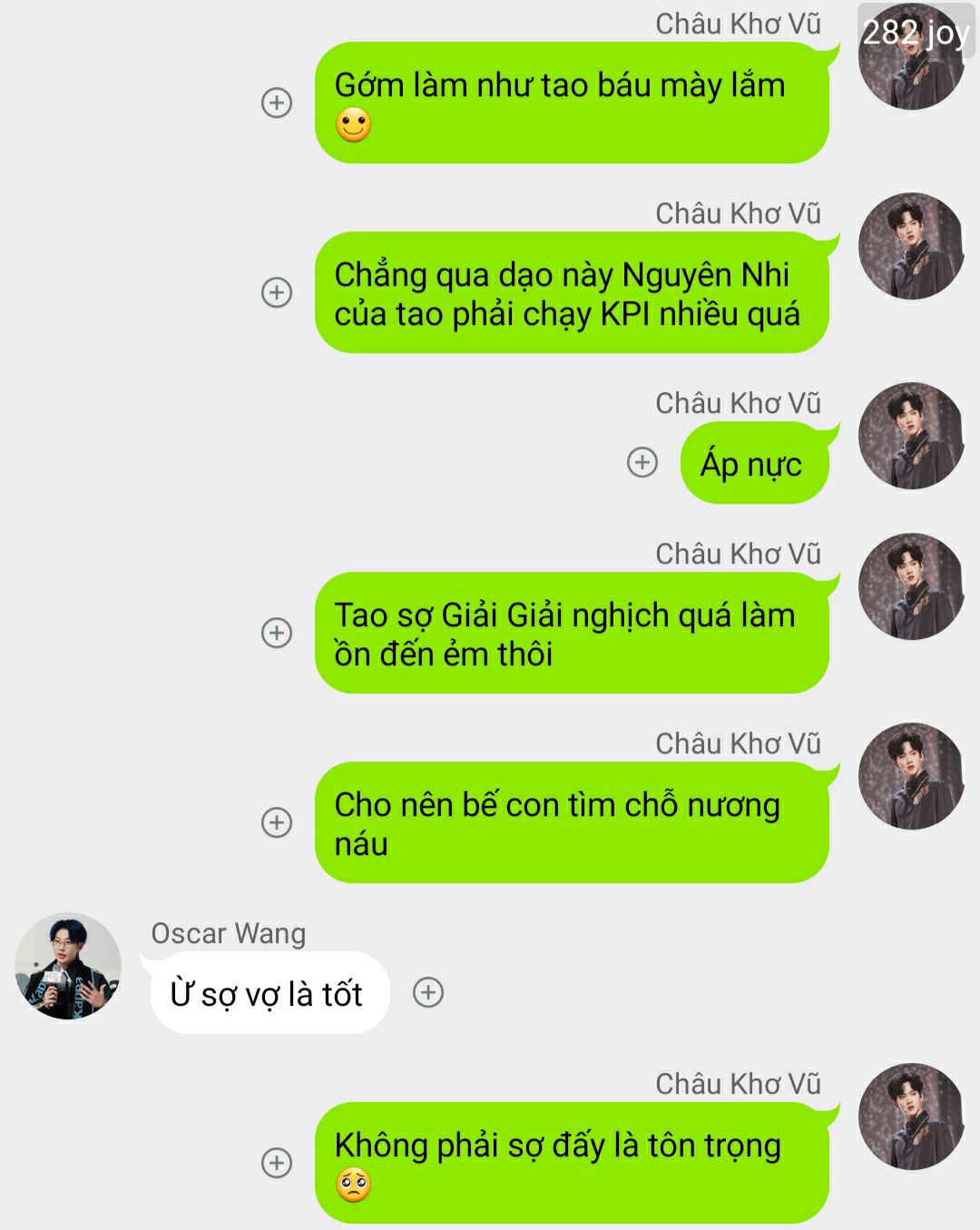
Task: Open Oscar Wang's profile avatar
Action: (68, 966)
